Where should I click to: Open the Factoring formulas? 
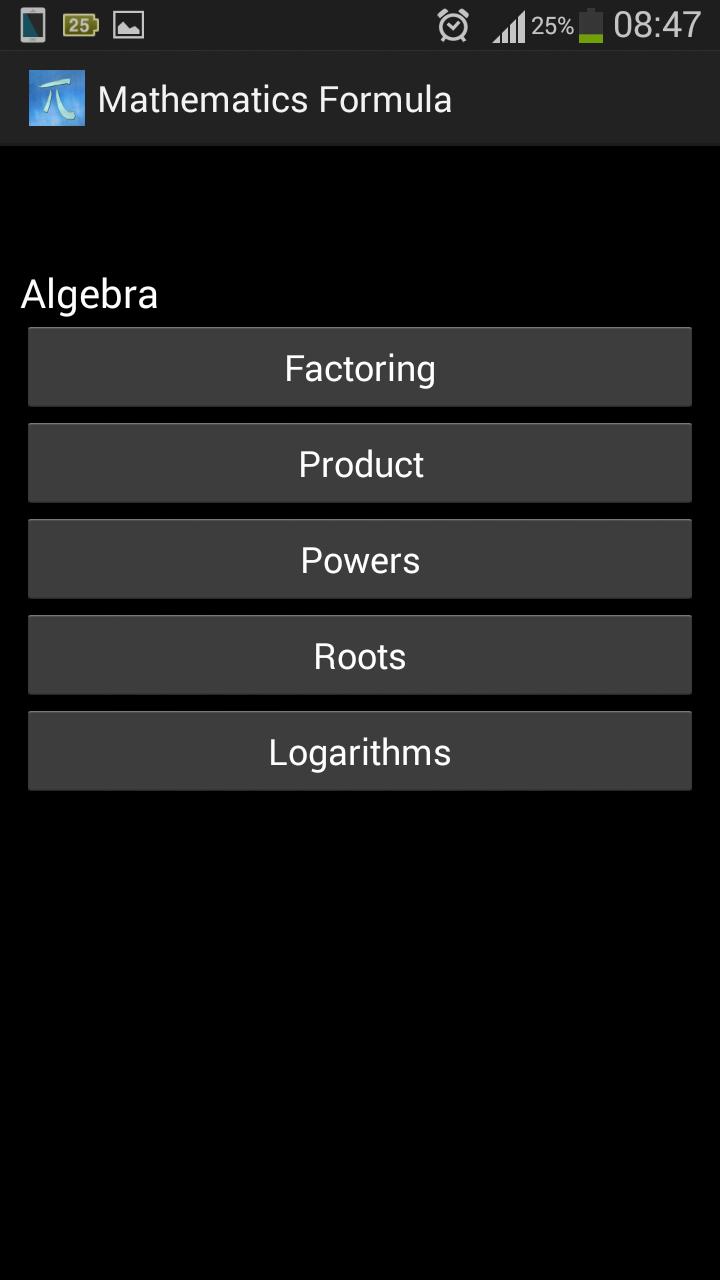(360, 367)
